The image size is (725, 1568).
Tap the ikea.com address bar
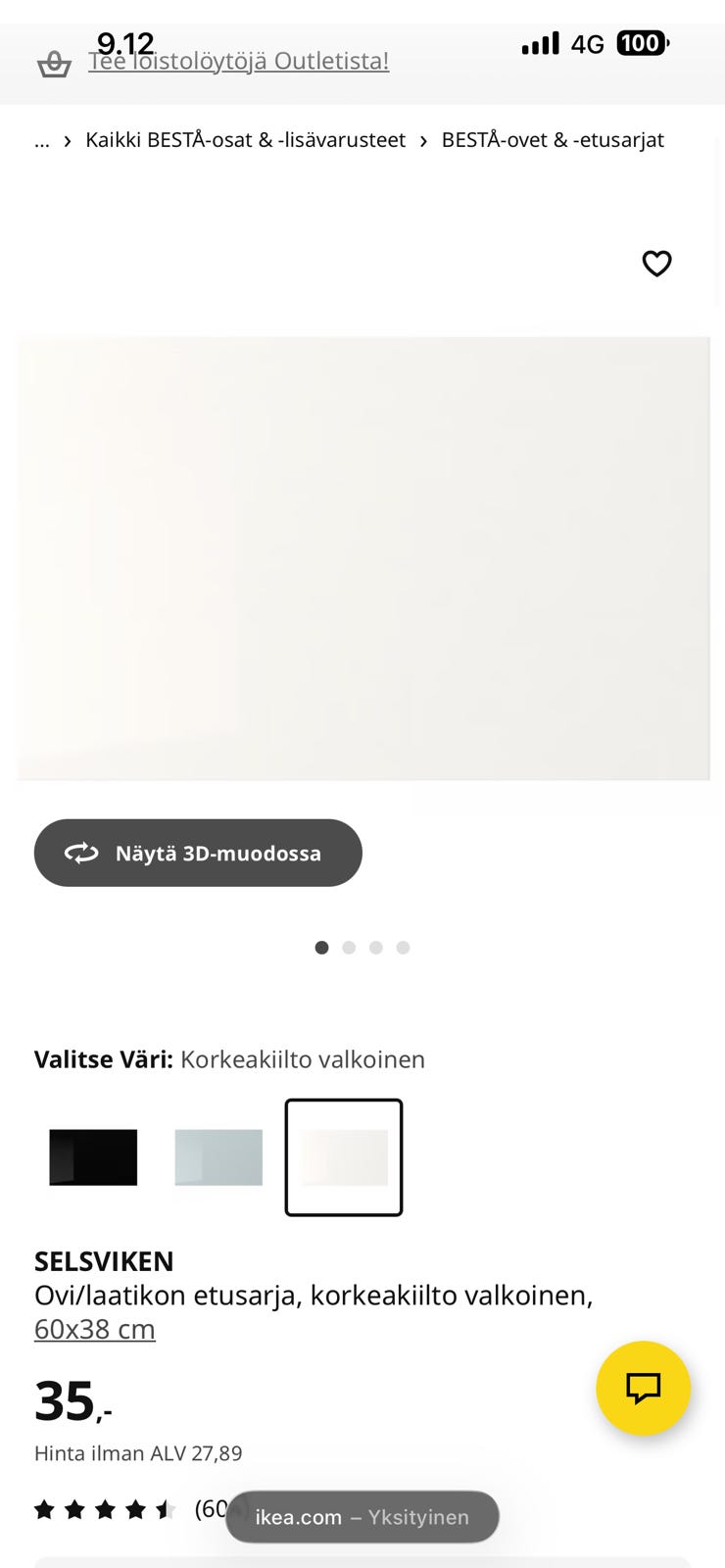[362, 1516]
